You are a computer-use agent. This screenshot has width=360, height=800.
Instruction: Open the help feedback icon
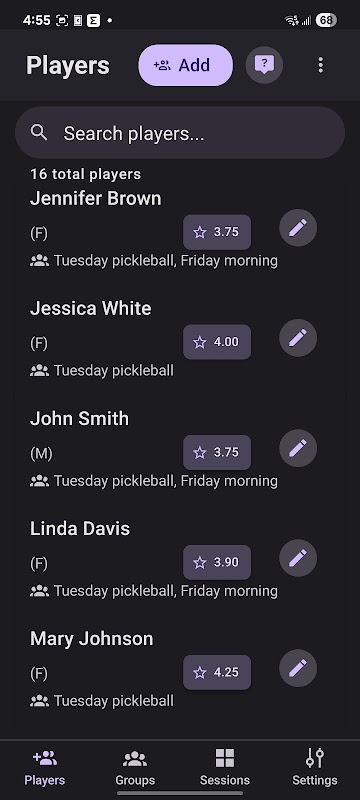click(264, 65)
